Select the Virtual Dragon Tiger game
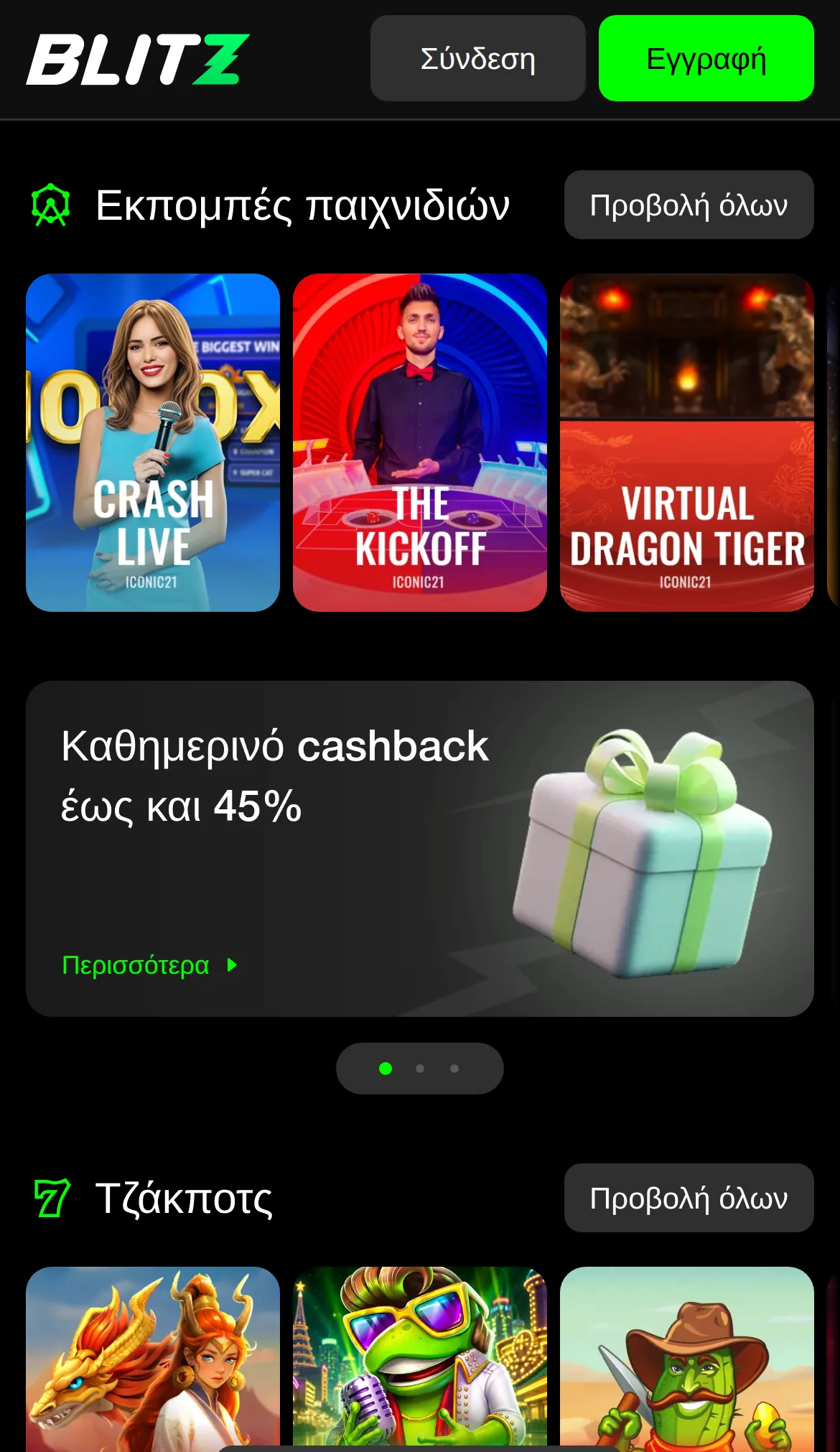Viewport: 840px width, 1452px height. point(687,442)
